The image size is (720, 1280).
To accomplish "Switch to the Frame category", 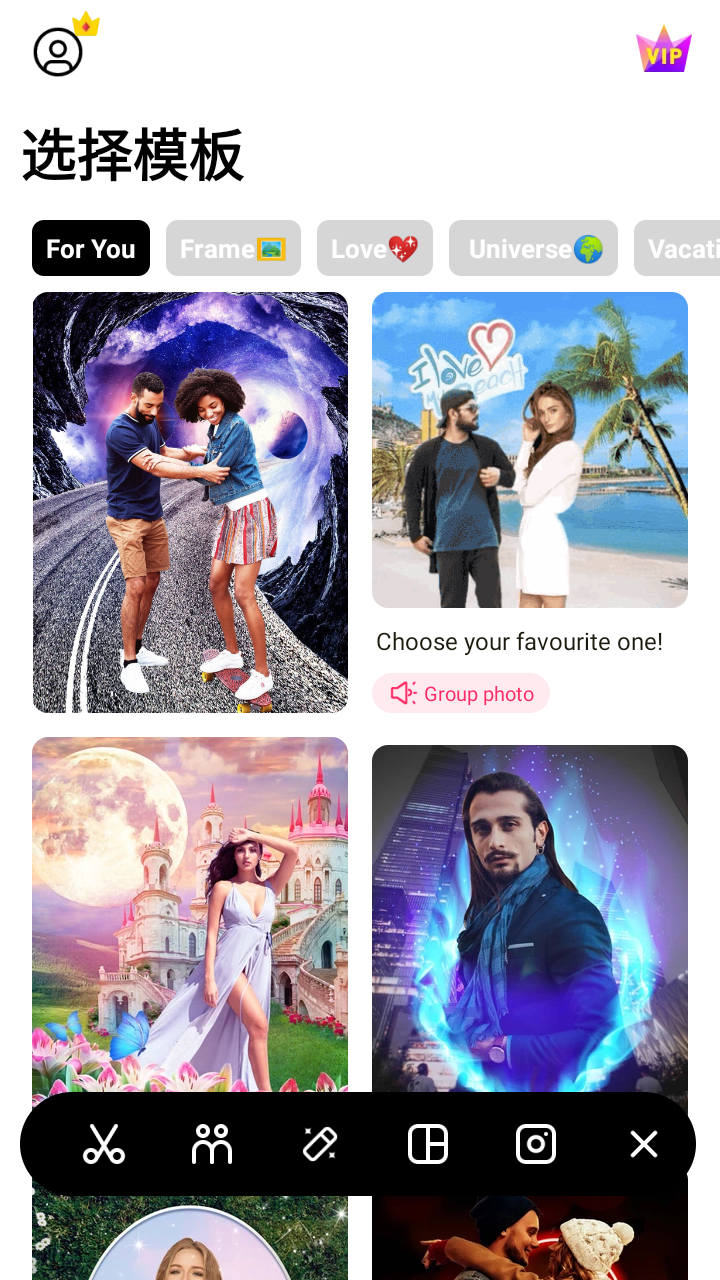I will (233, 248).
